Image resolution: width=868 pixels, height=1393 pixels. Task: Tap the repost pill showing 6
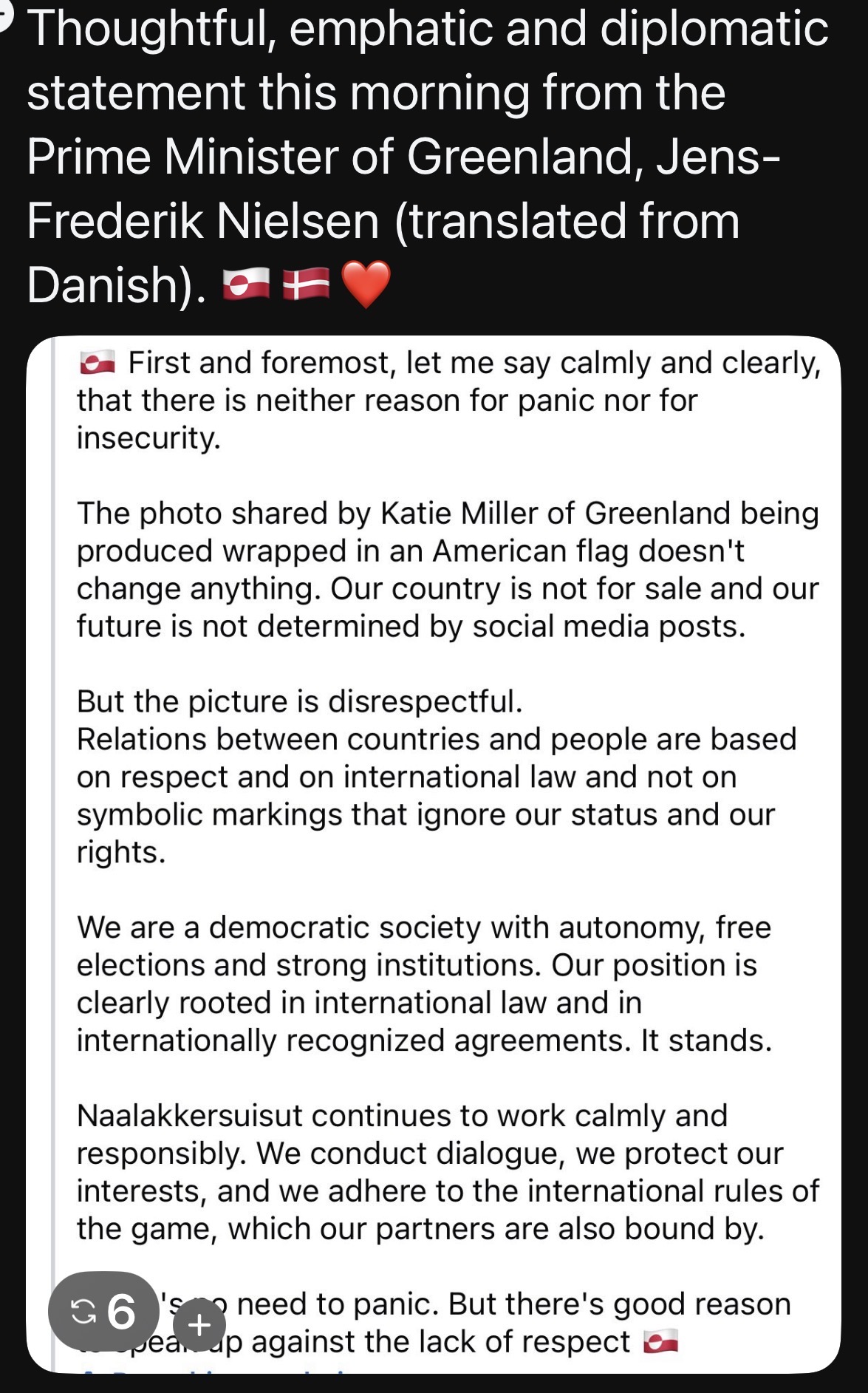coord(103,1312)
